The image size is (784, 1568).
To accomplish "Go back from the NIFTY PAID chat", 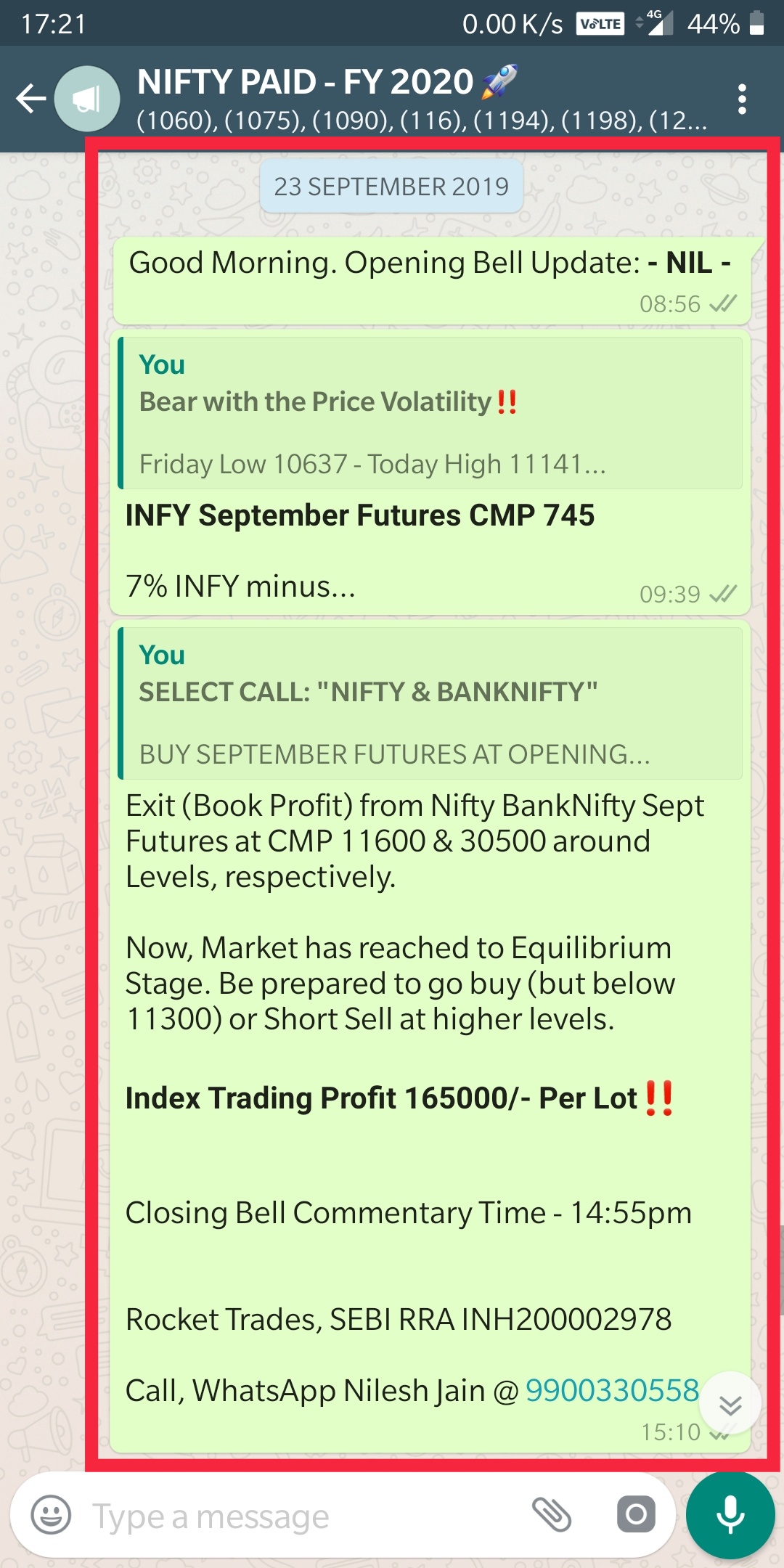I will pyautogui.click(x=30, y=99).
